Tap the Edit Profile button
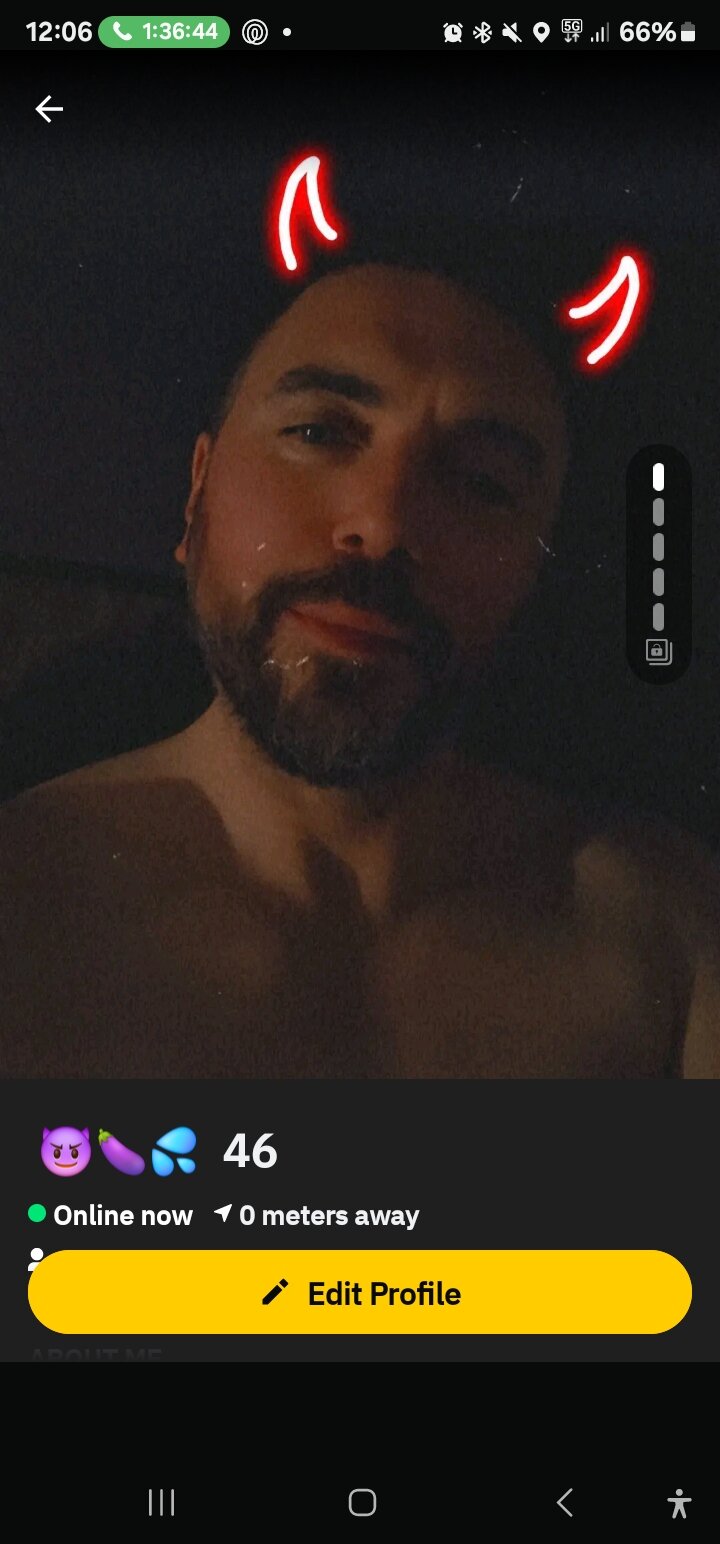The height and width of the screenshot is (1544, 720). pyautogui.click(x=360, y=1292)
